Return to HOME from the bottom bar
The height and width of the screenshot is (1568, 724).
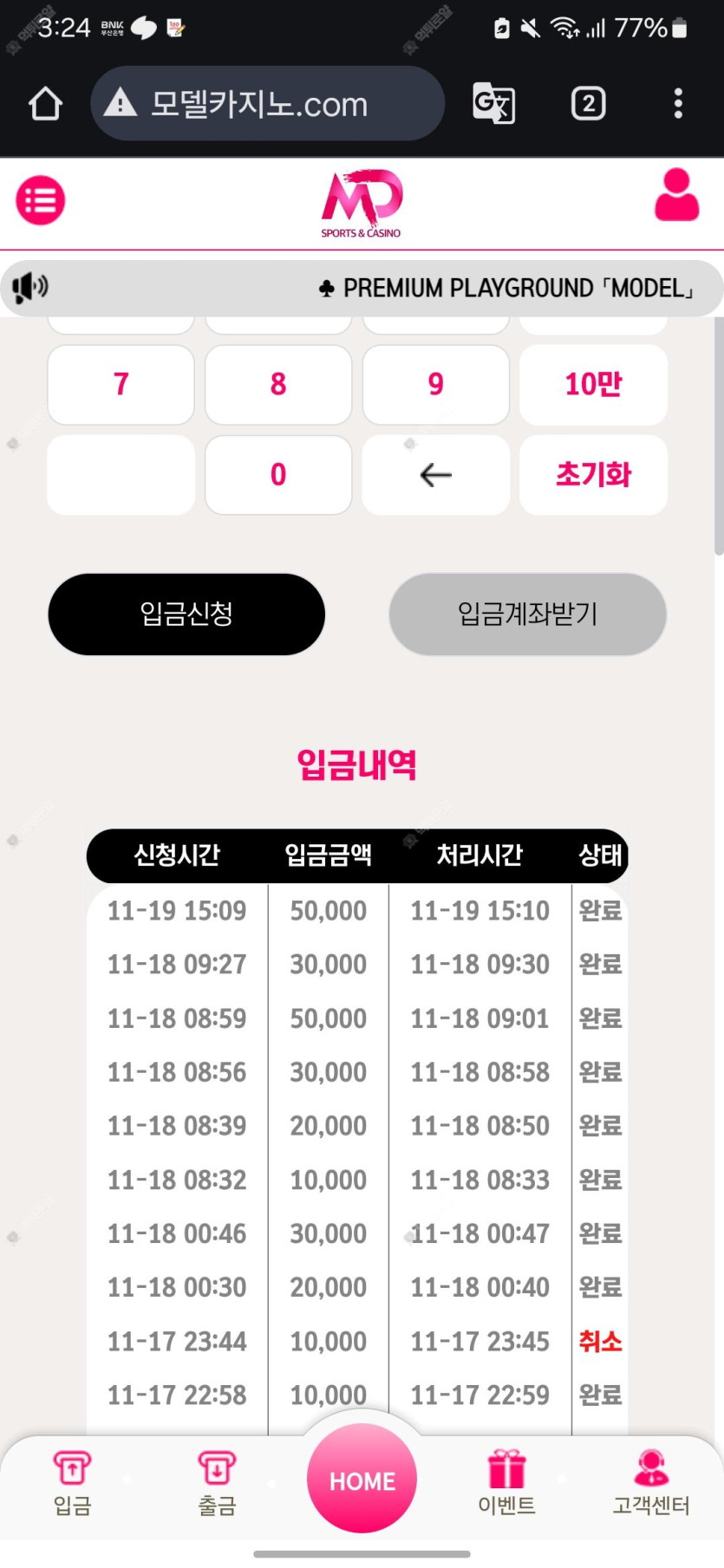362,1480
